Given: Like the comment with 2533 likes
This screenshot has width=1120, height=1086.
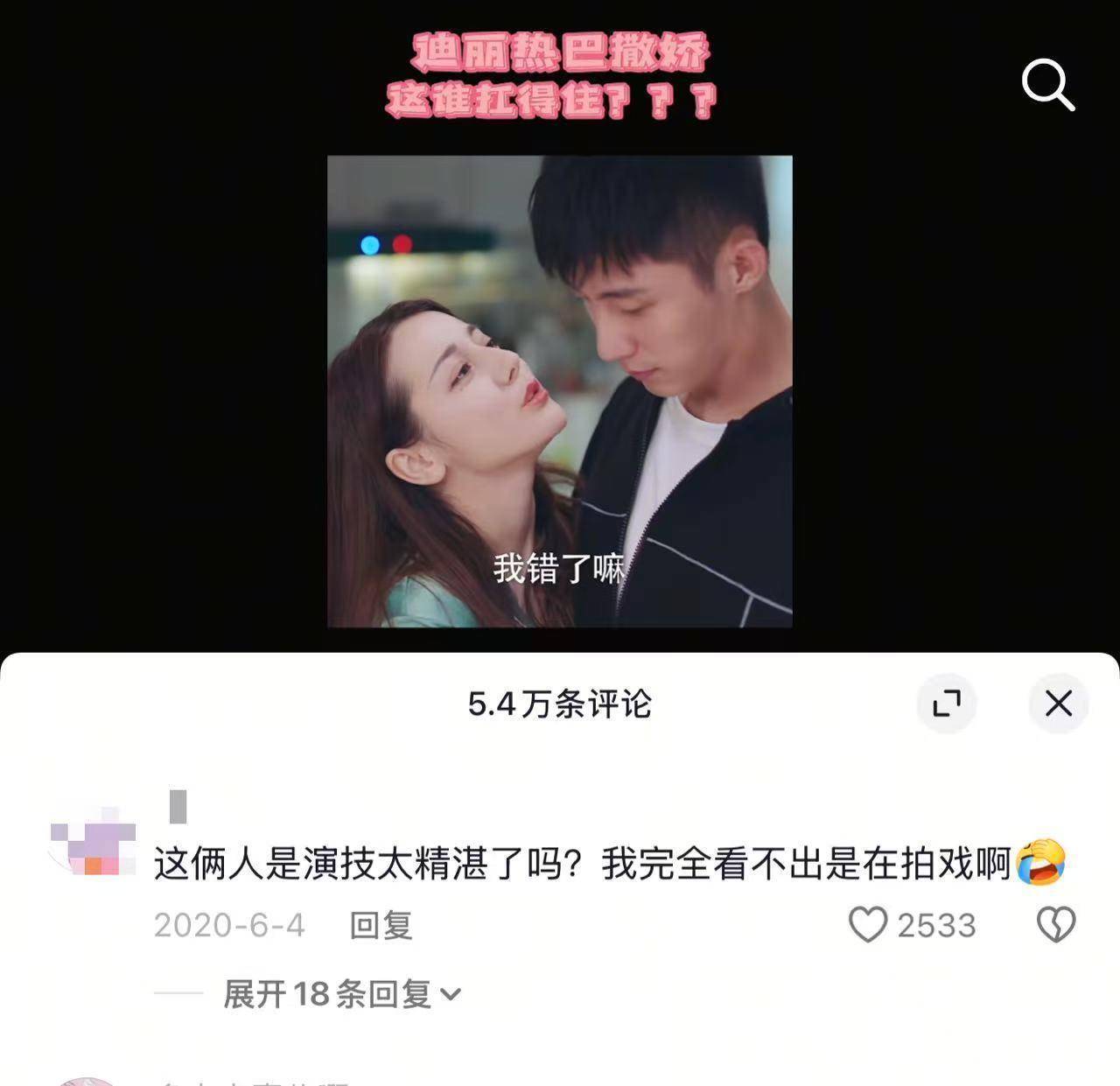Looking at the screenshot, I should tap(868, 924).
